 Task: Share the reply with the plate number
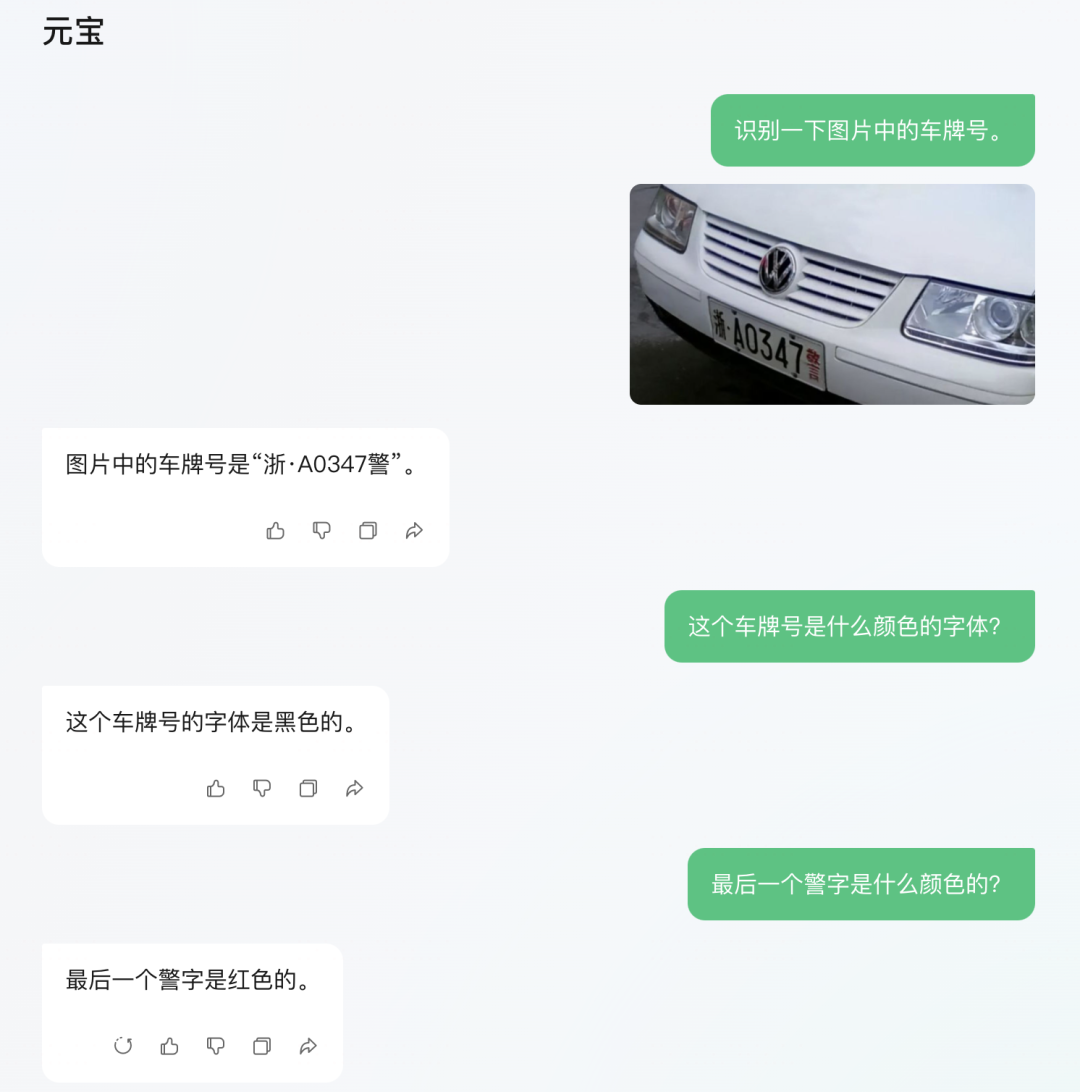click(x=414, y=531)
